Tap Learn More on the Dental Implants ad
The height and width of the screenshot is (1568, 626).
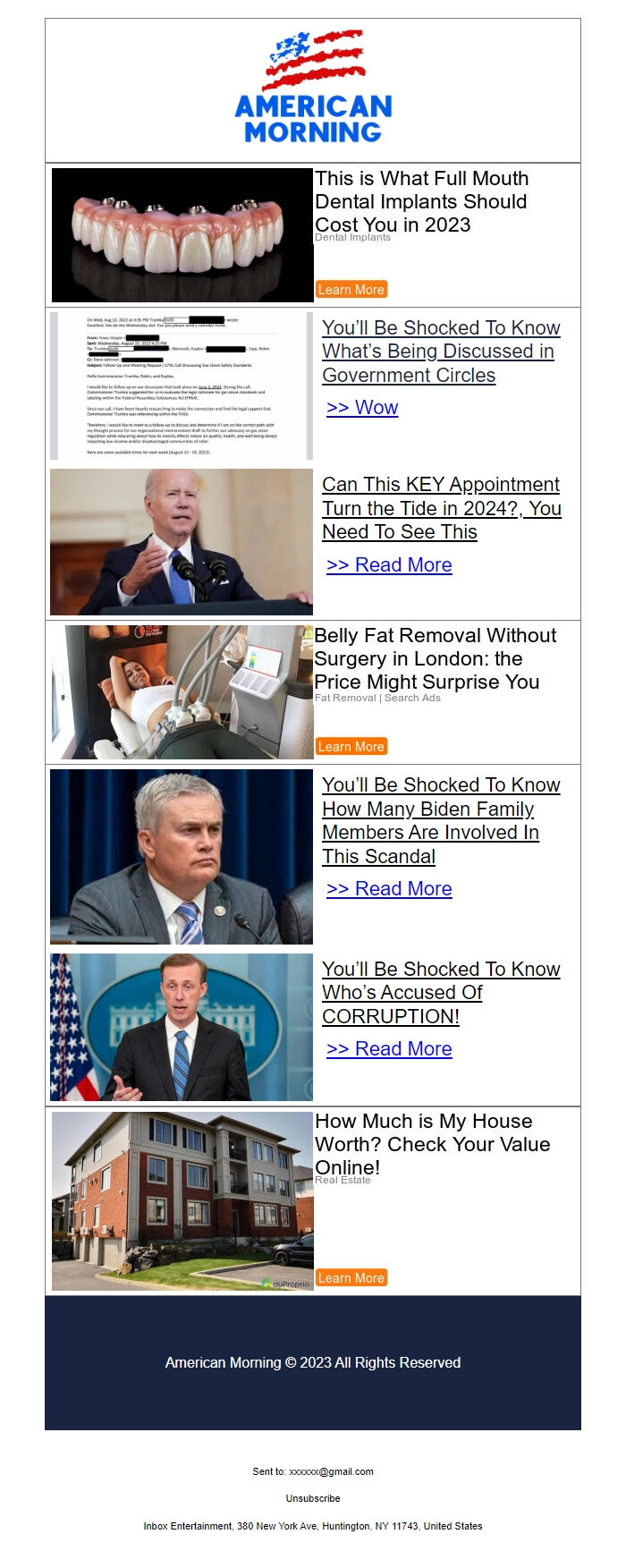(351, 290)
